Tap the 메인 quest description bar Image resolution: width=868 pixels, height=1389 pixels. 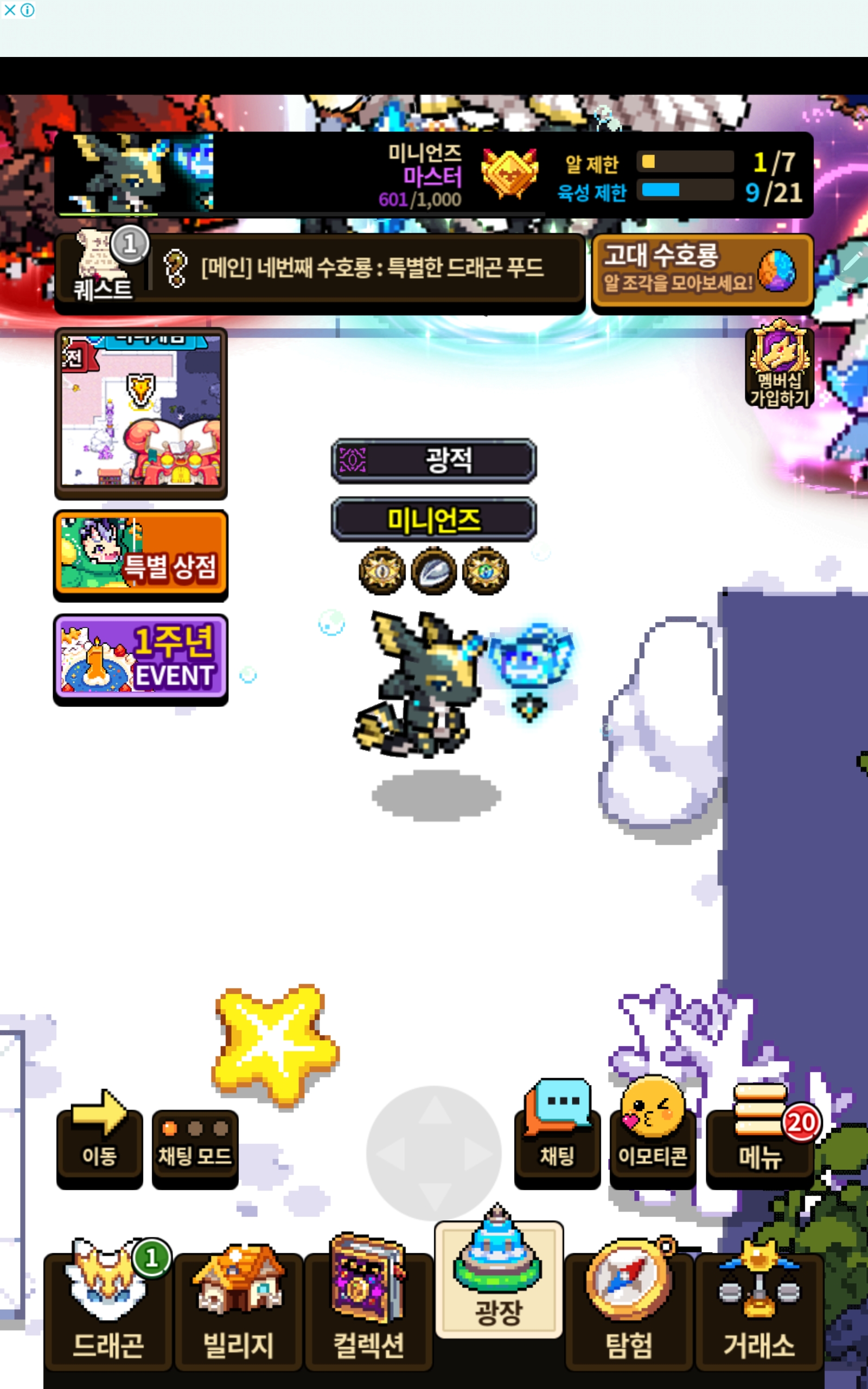coord(367,268)
